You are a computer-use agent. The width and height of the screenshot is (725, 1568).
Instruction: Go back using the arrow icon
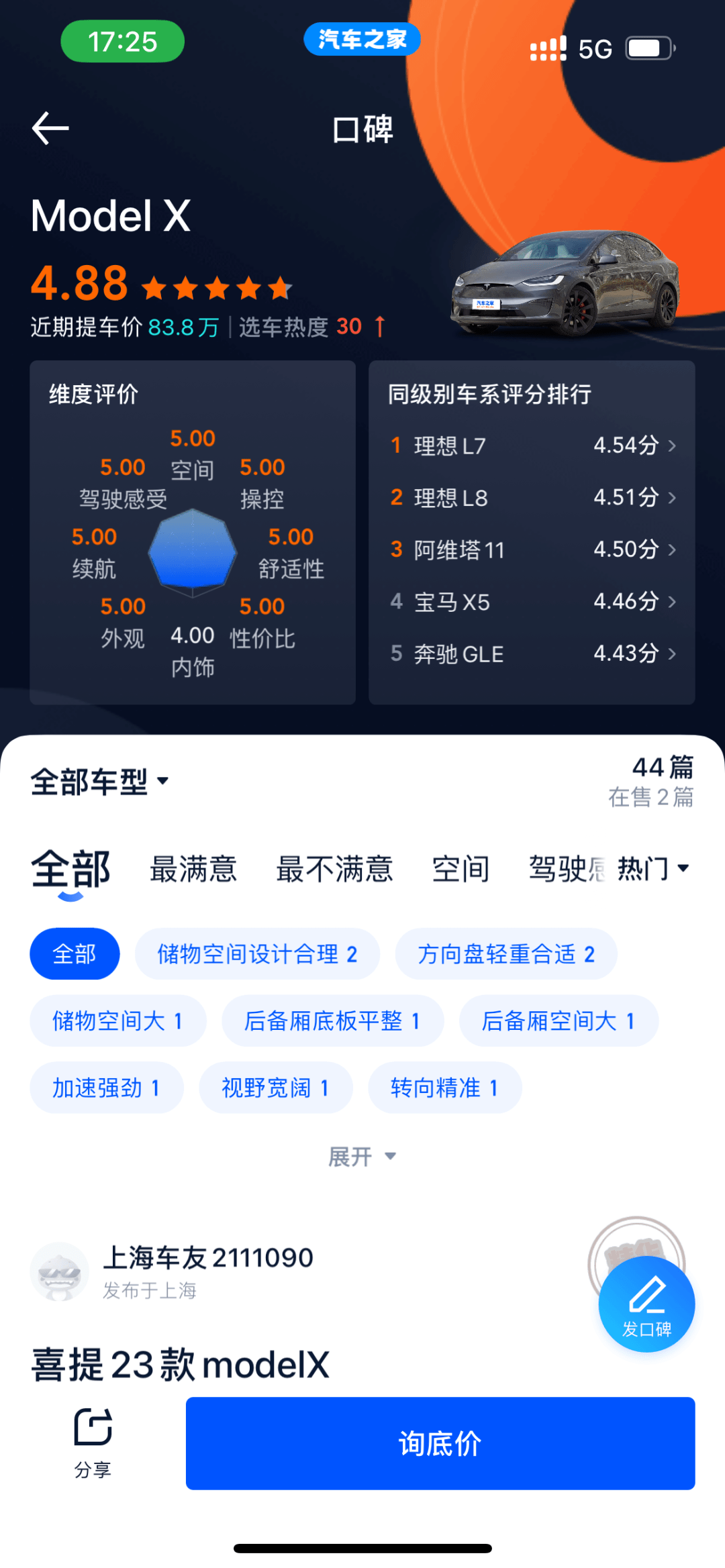pyautogui.click(x=50, y=128)
